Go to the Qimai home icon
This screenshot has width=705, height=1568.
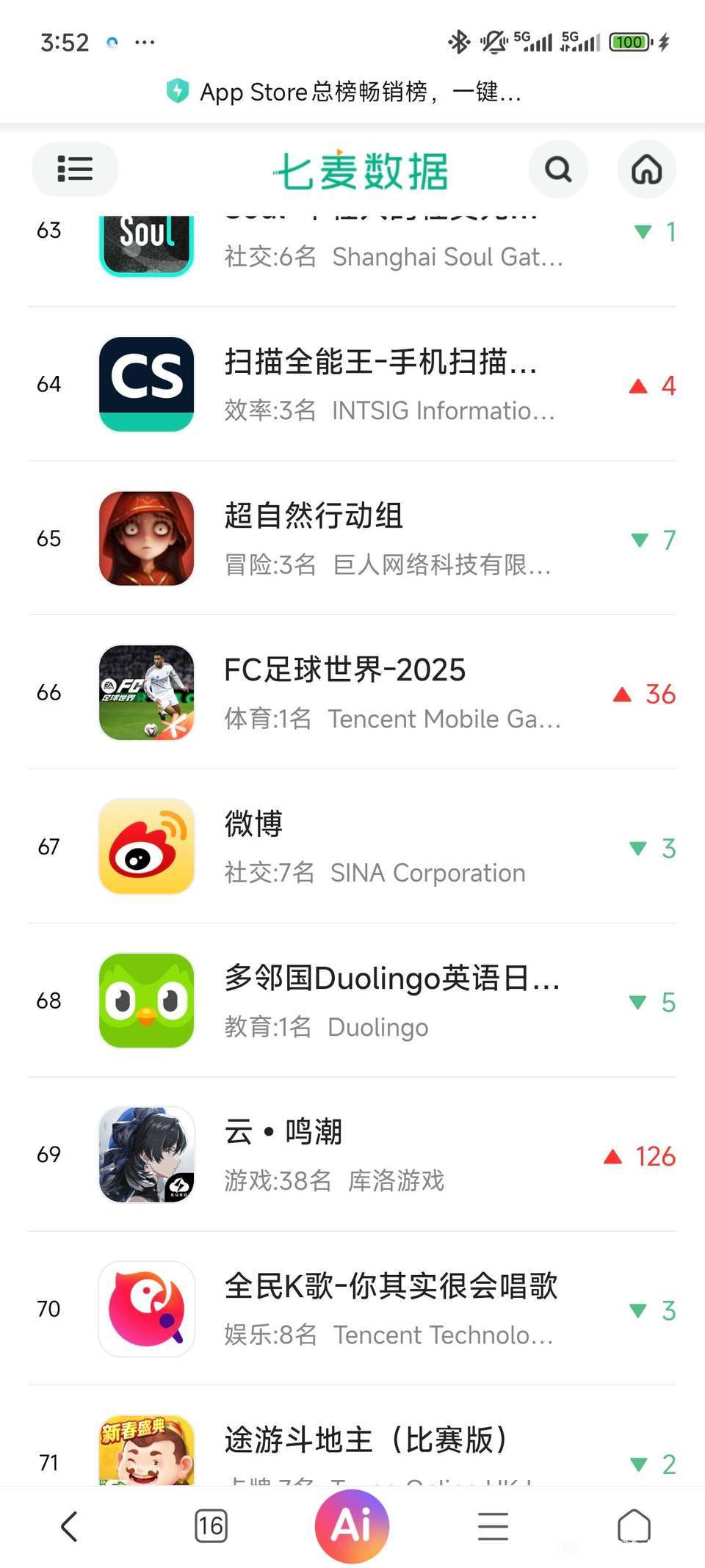coord(646,170)
